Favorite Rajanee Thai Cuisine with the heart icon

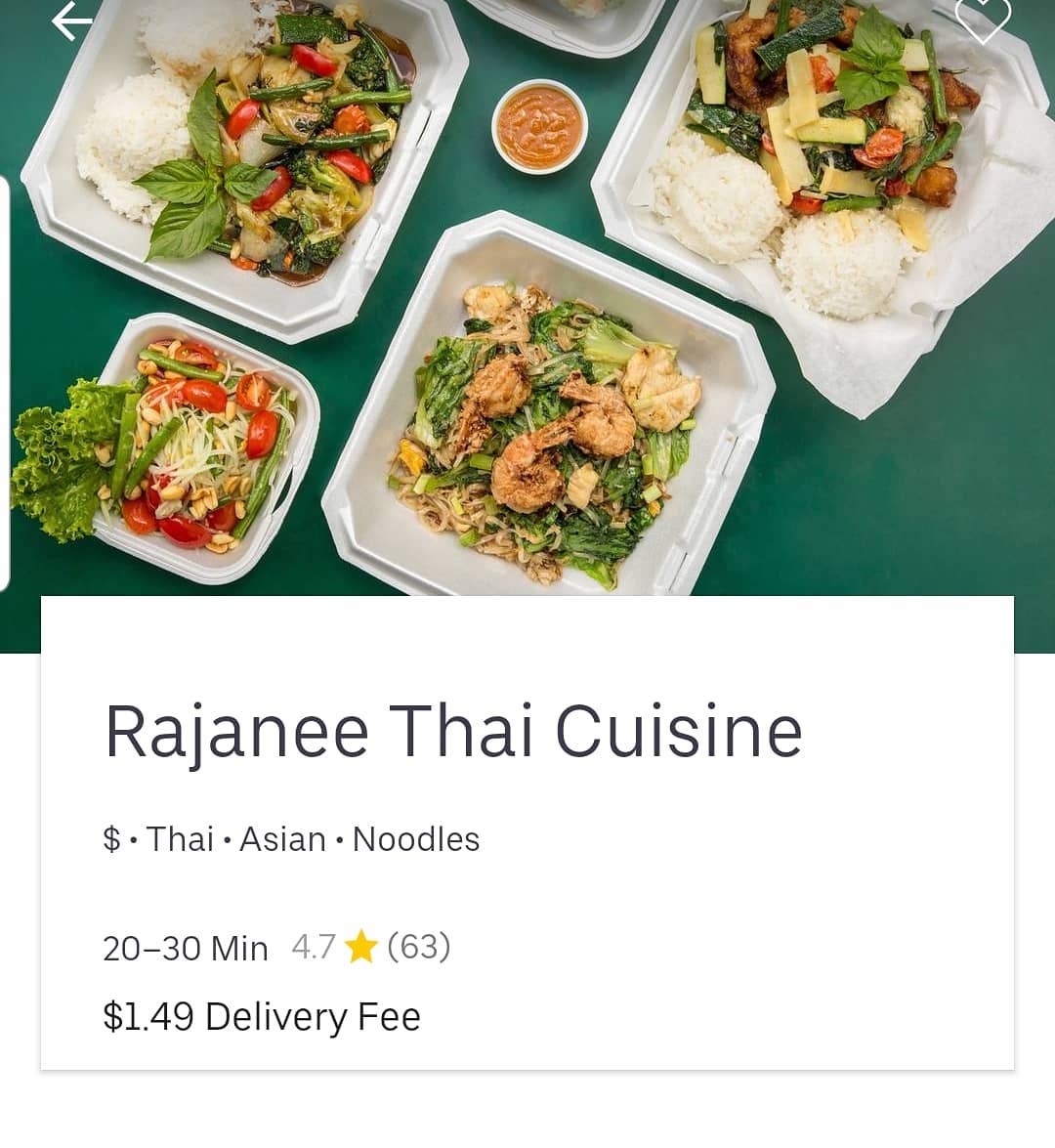[982, 20]
